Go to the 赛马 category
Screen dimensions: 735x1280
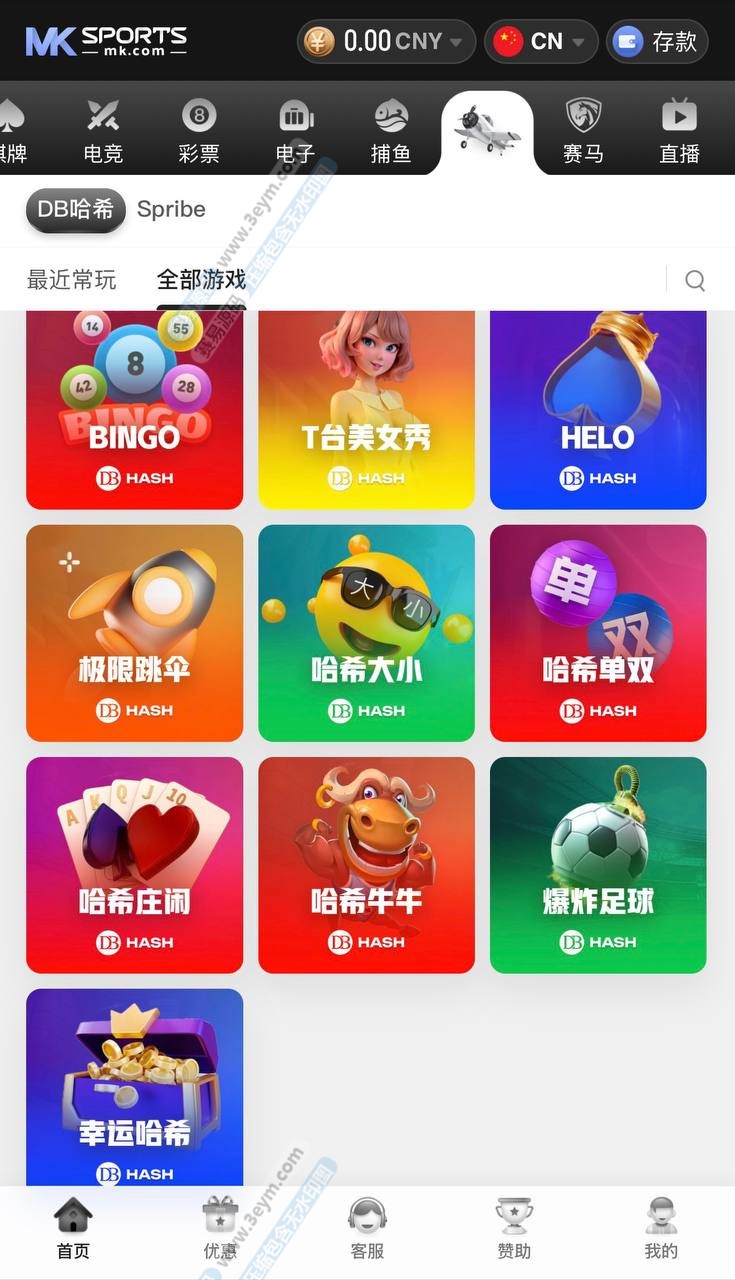(x=583, y=131)
